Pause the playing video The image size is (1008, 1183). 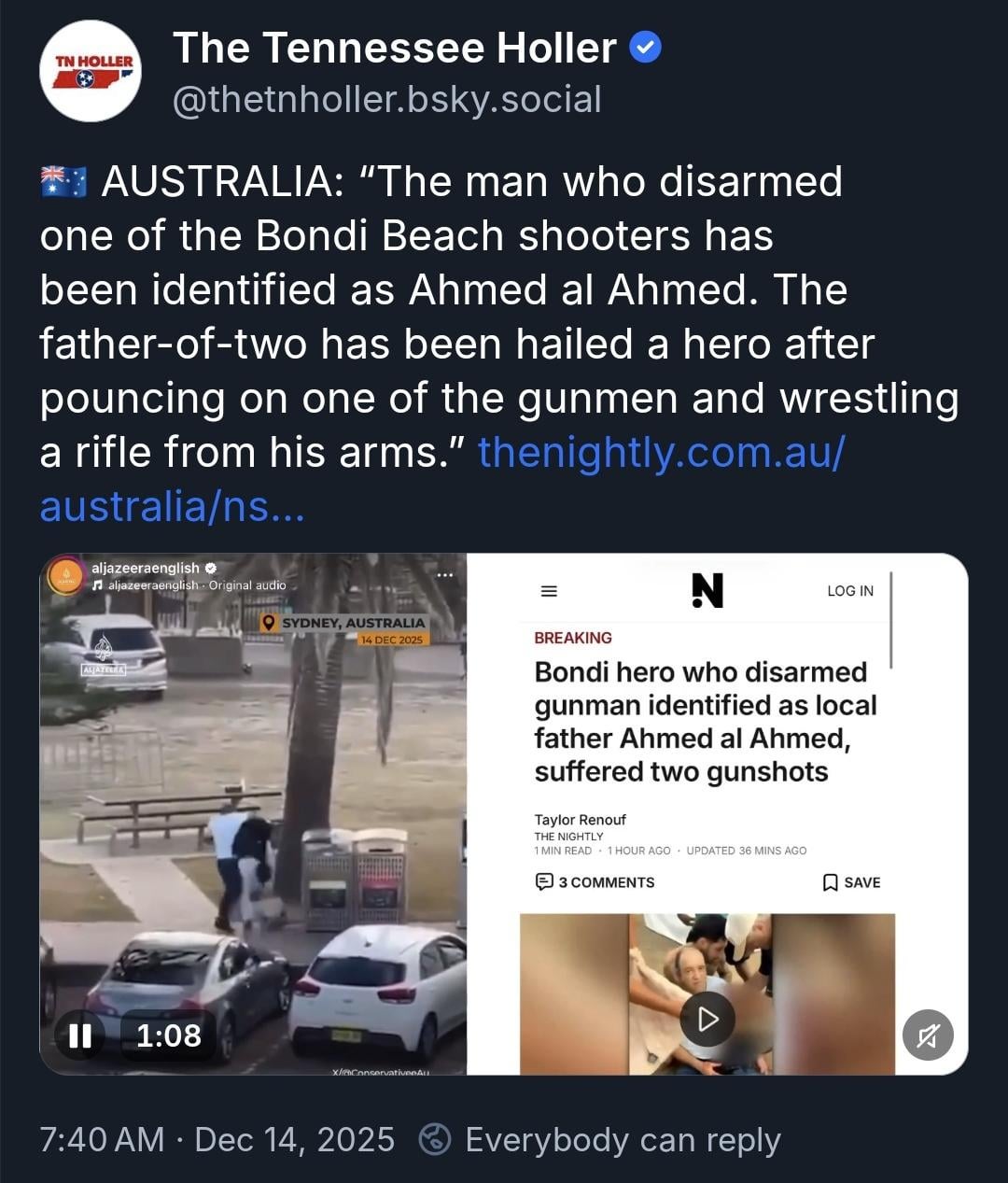click(80, 1035)
